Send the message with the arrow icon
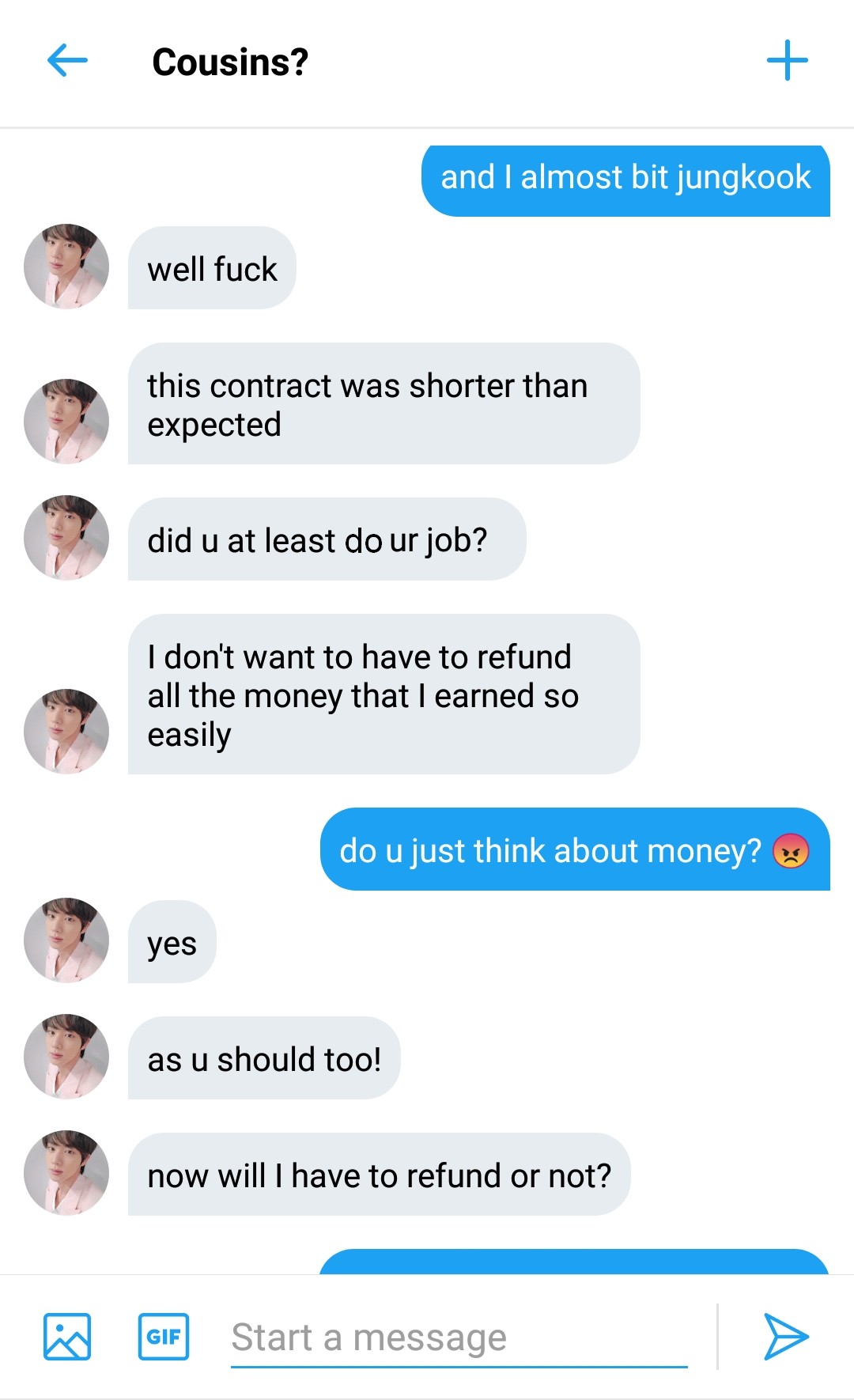854x1400 pixels. [786, 1336]
